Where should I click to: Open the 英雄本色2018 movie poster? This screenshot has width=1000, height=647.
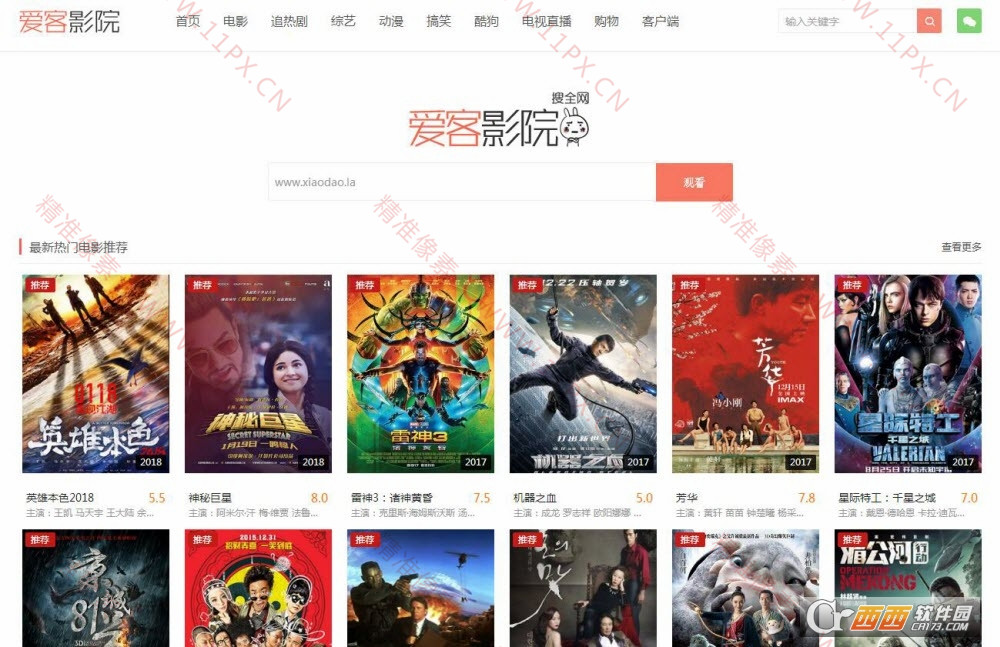[96, 373]
